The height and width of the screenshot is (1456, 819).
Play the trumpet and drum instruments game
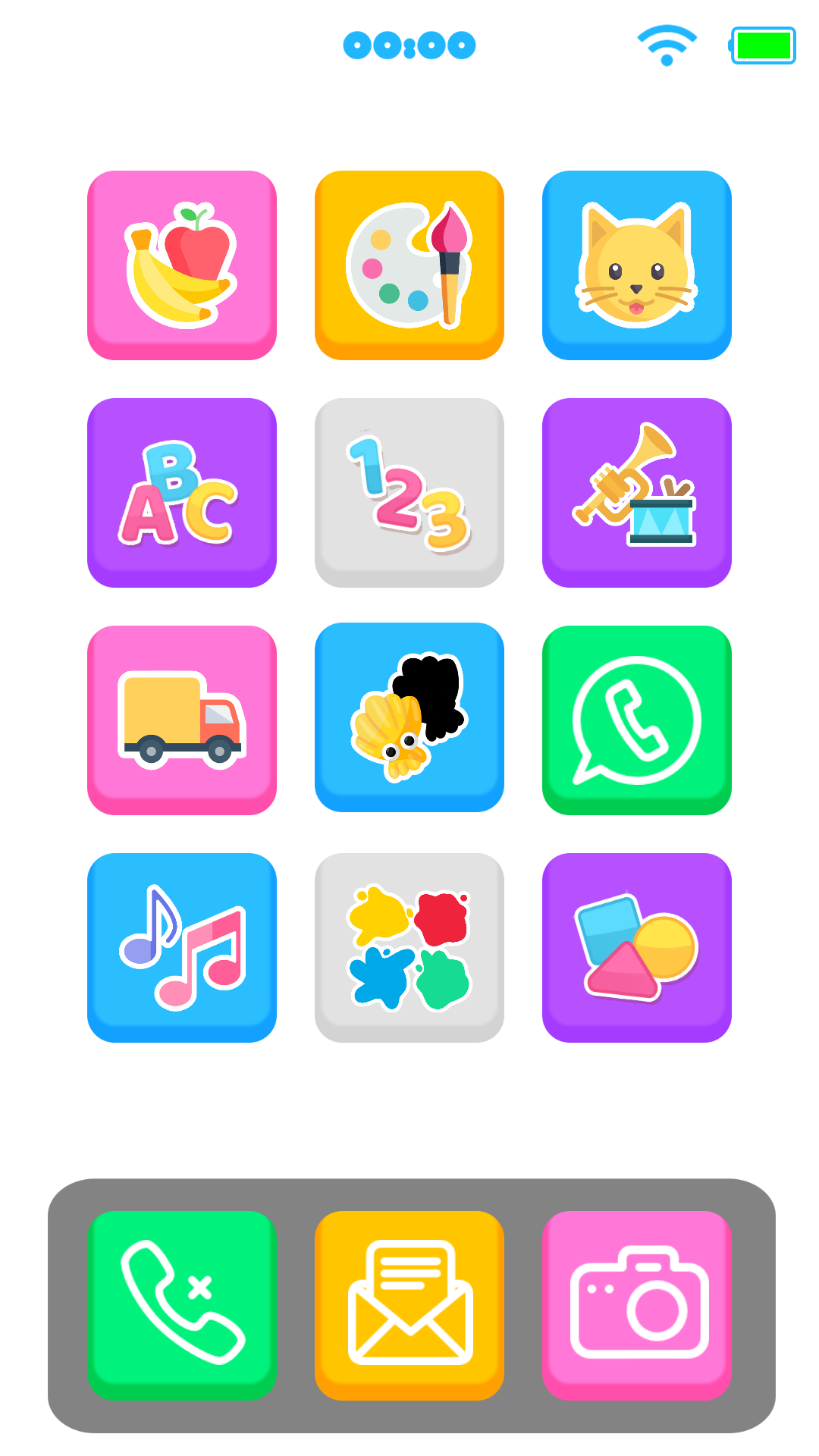(637, 492)
